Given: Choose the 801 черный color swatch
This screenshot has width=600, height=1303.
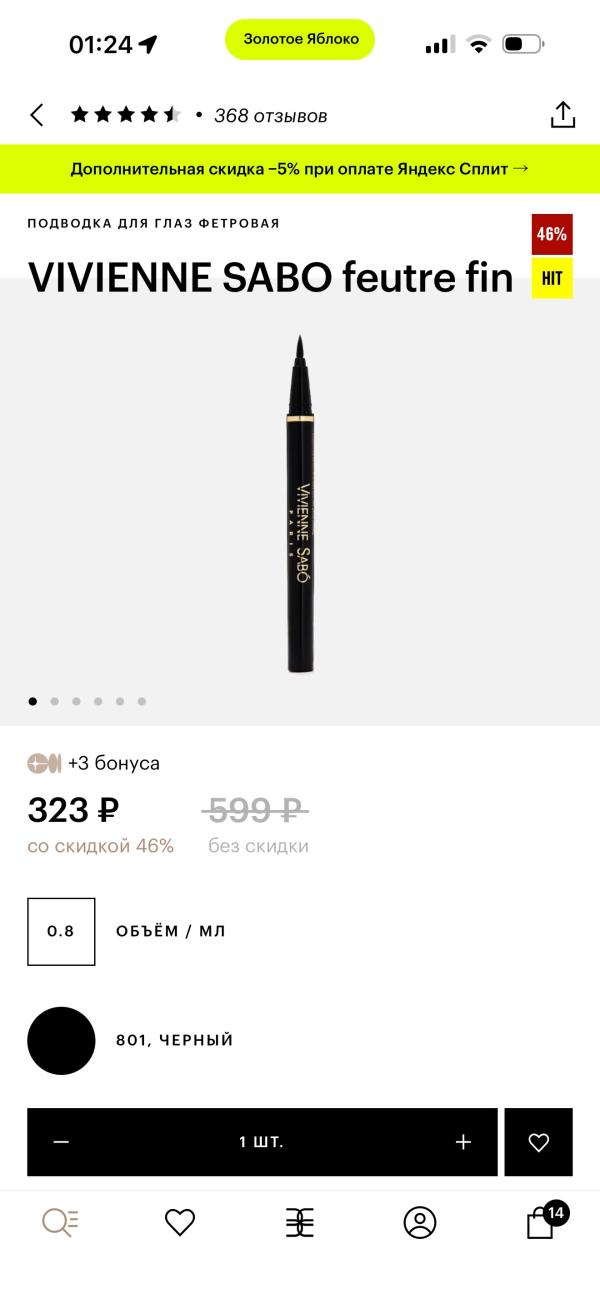Looking at the screenshot, I should tap(61, 1040).
